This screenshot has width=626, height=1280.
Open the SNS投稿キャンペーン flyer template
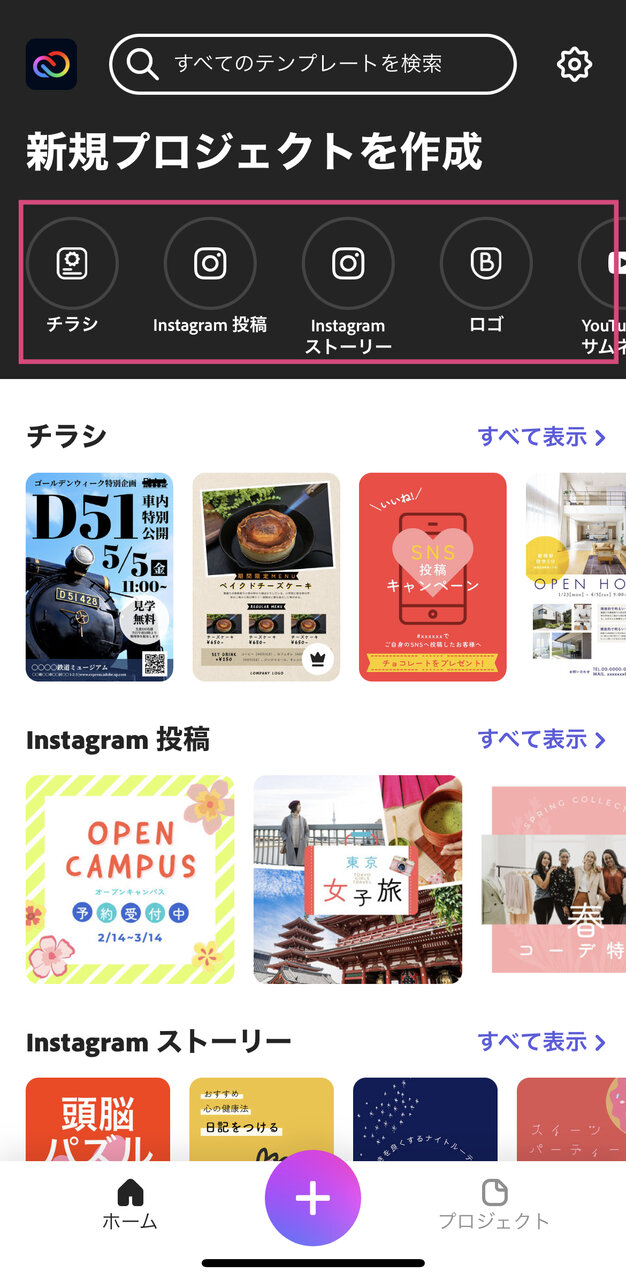tap(433, 577)
